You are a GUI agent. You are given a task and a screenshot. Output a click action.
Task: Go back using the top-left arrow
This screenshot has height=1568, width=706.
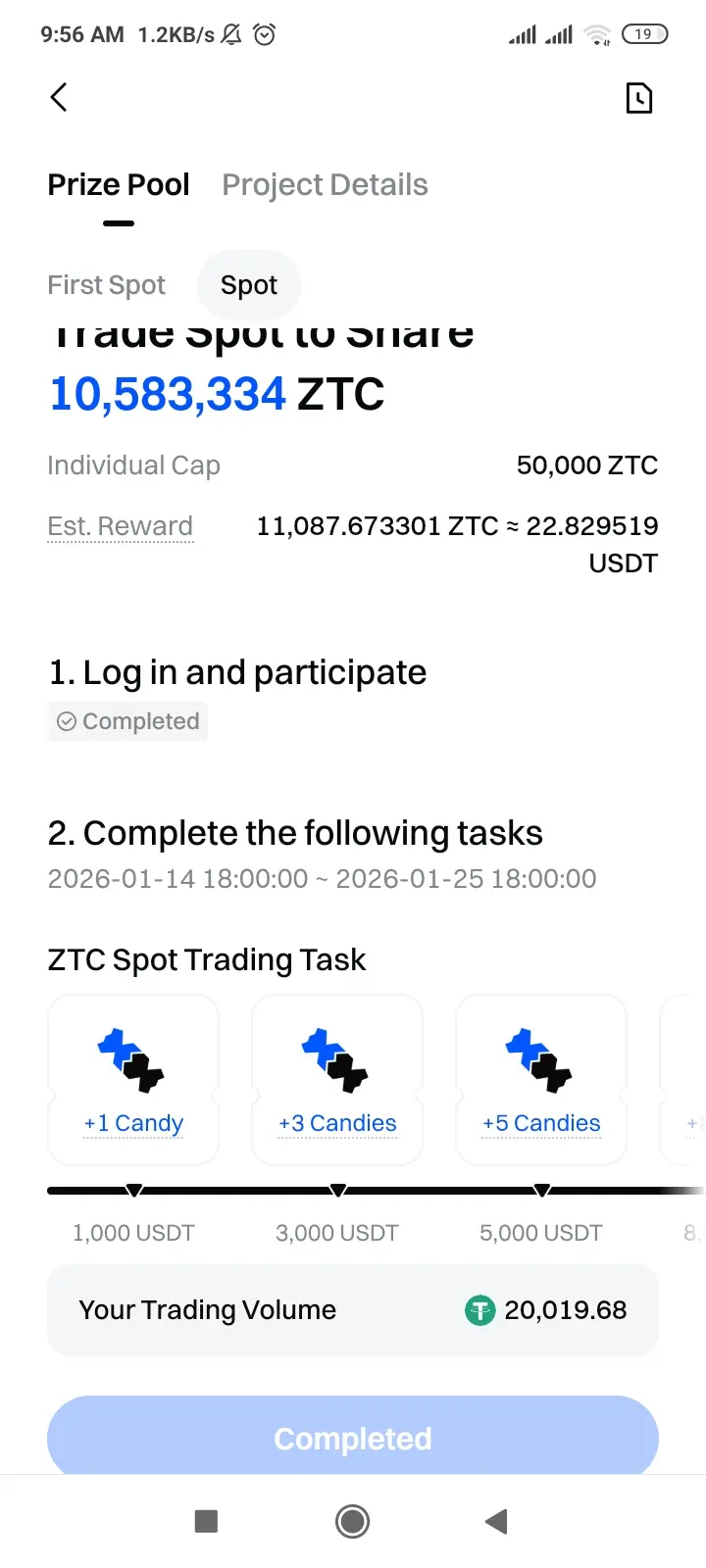(x=59, y=97)
